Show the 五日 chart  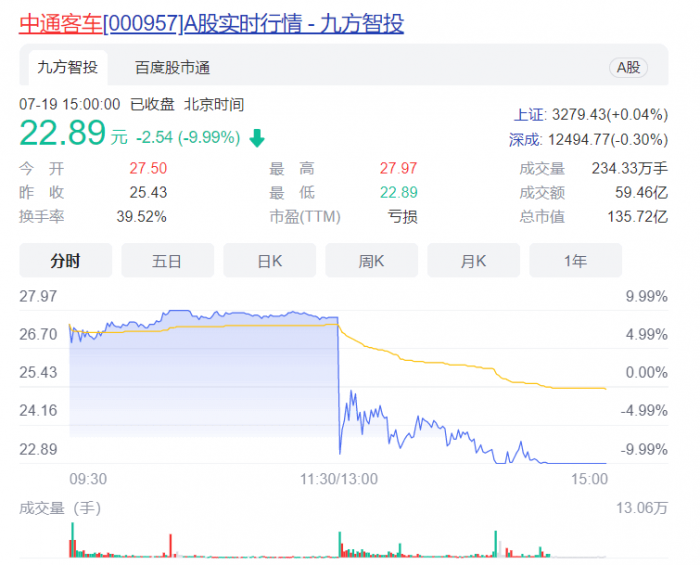coord(167,261)
